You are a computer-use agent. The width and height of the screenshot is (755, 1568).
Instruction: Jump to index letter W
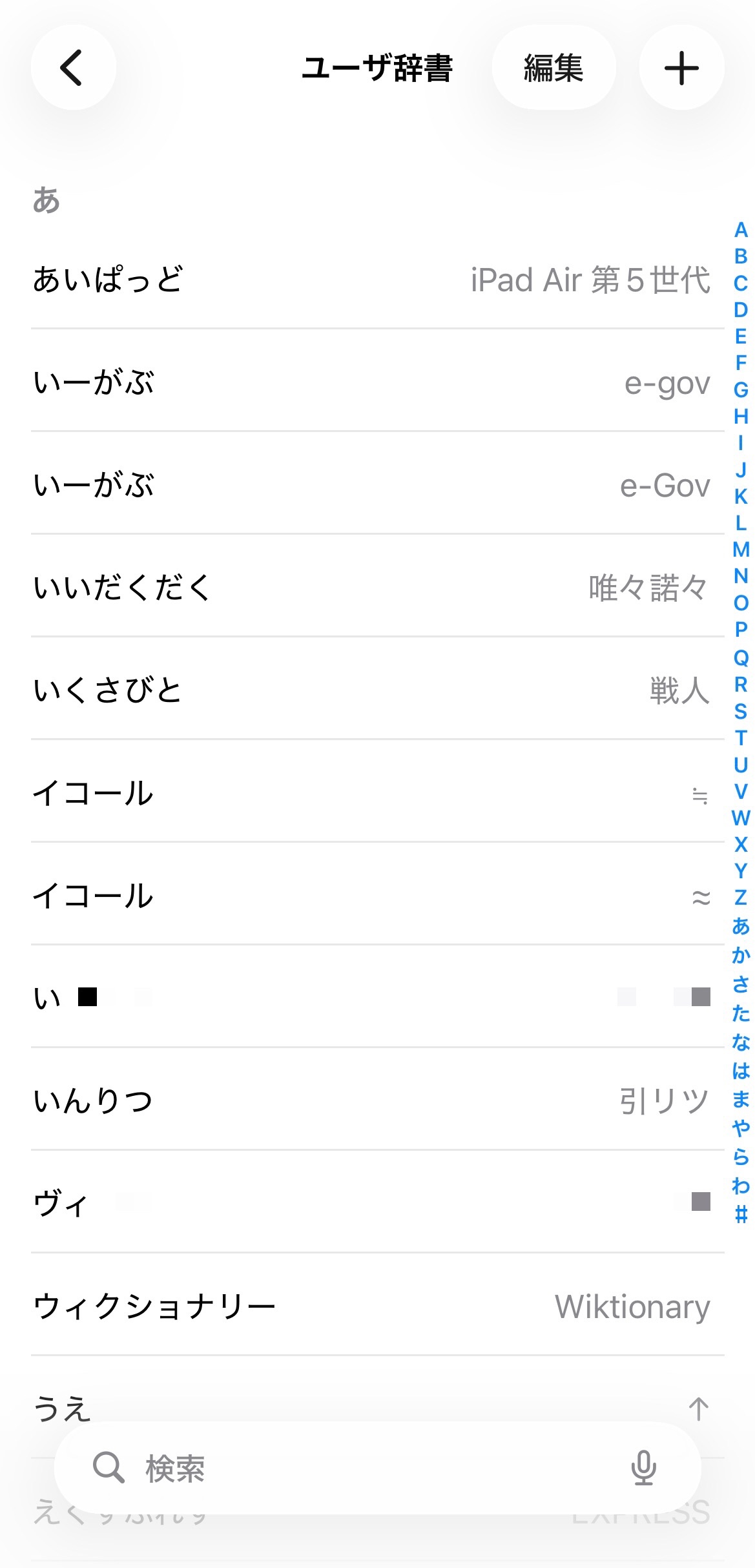(741, 818)
